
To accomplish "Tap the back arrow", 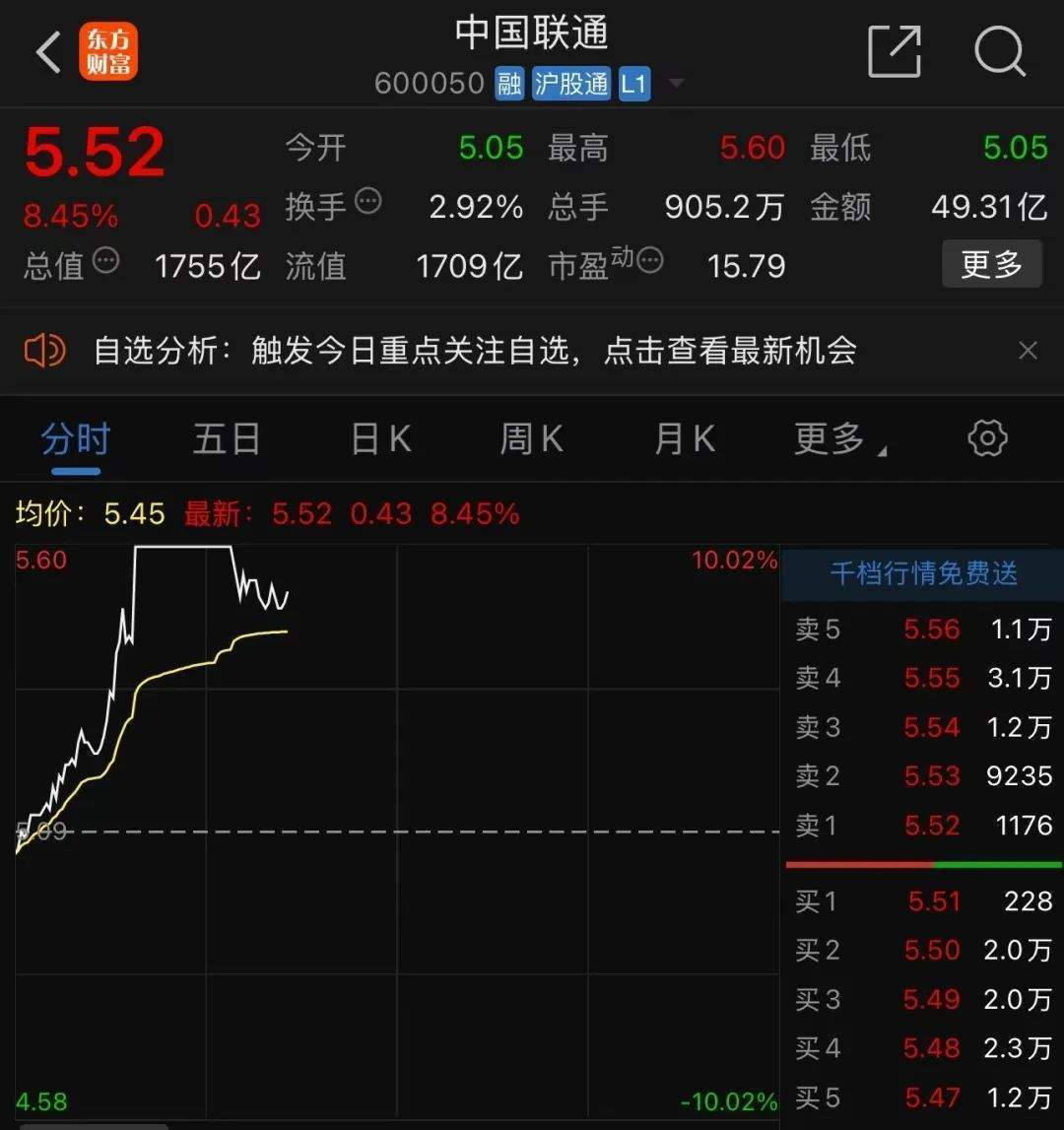I will [x=46, y=51].
